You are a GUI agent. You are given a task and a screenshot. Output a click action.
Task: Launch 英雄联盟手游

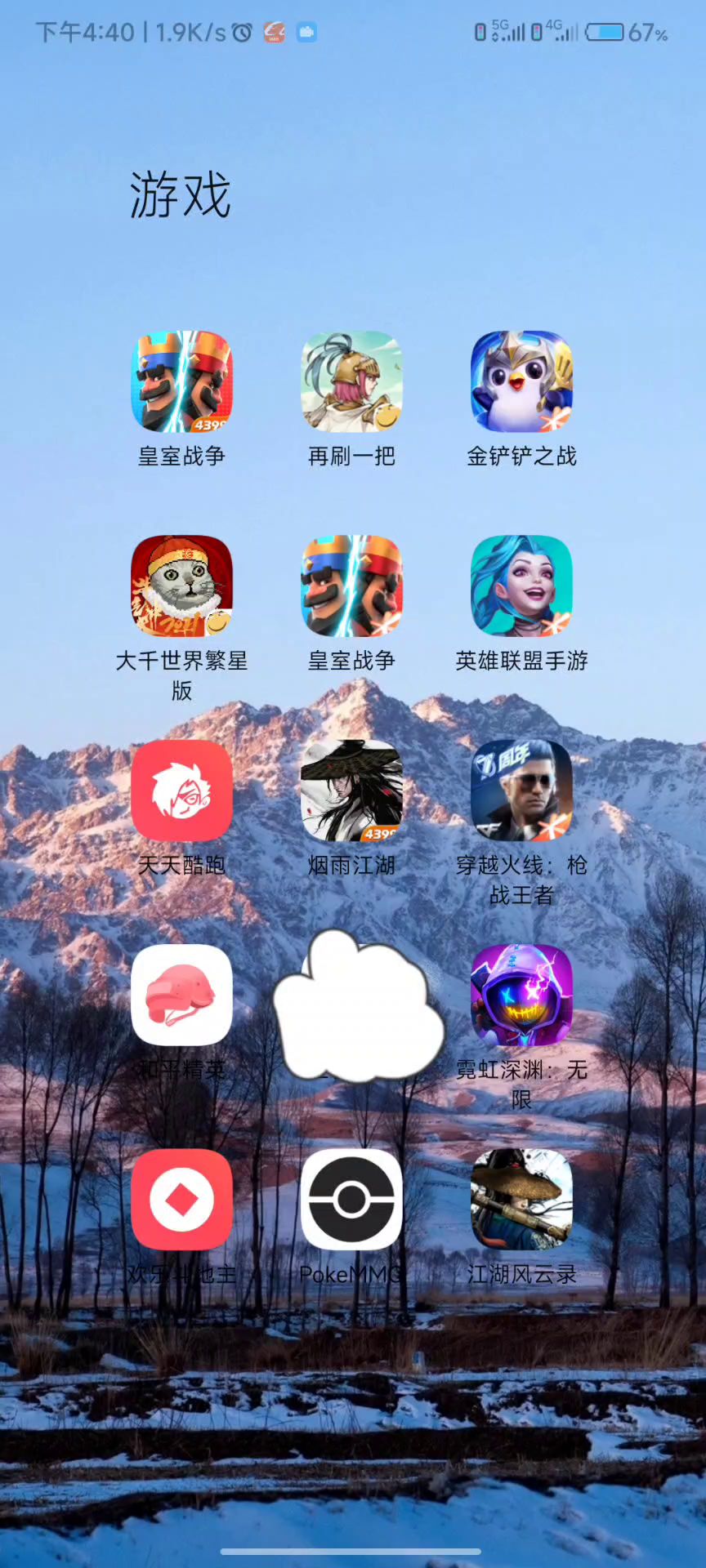coord(521,586)
